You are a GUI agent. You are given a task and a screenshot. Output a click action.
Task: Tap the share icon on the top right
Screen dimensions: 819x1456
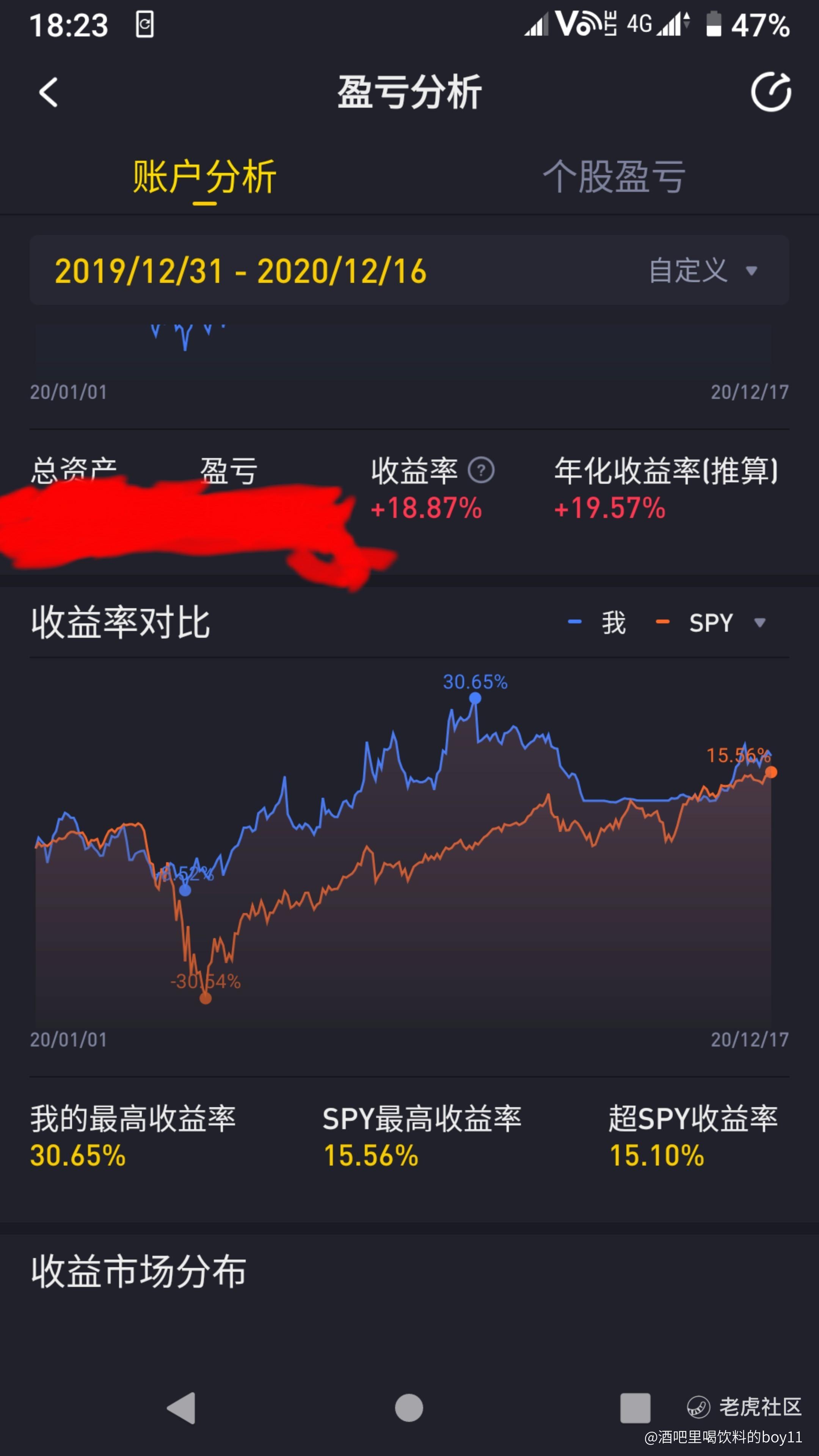click(771, 91)
